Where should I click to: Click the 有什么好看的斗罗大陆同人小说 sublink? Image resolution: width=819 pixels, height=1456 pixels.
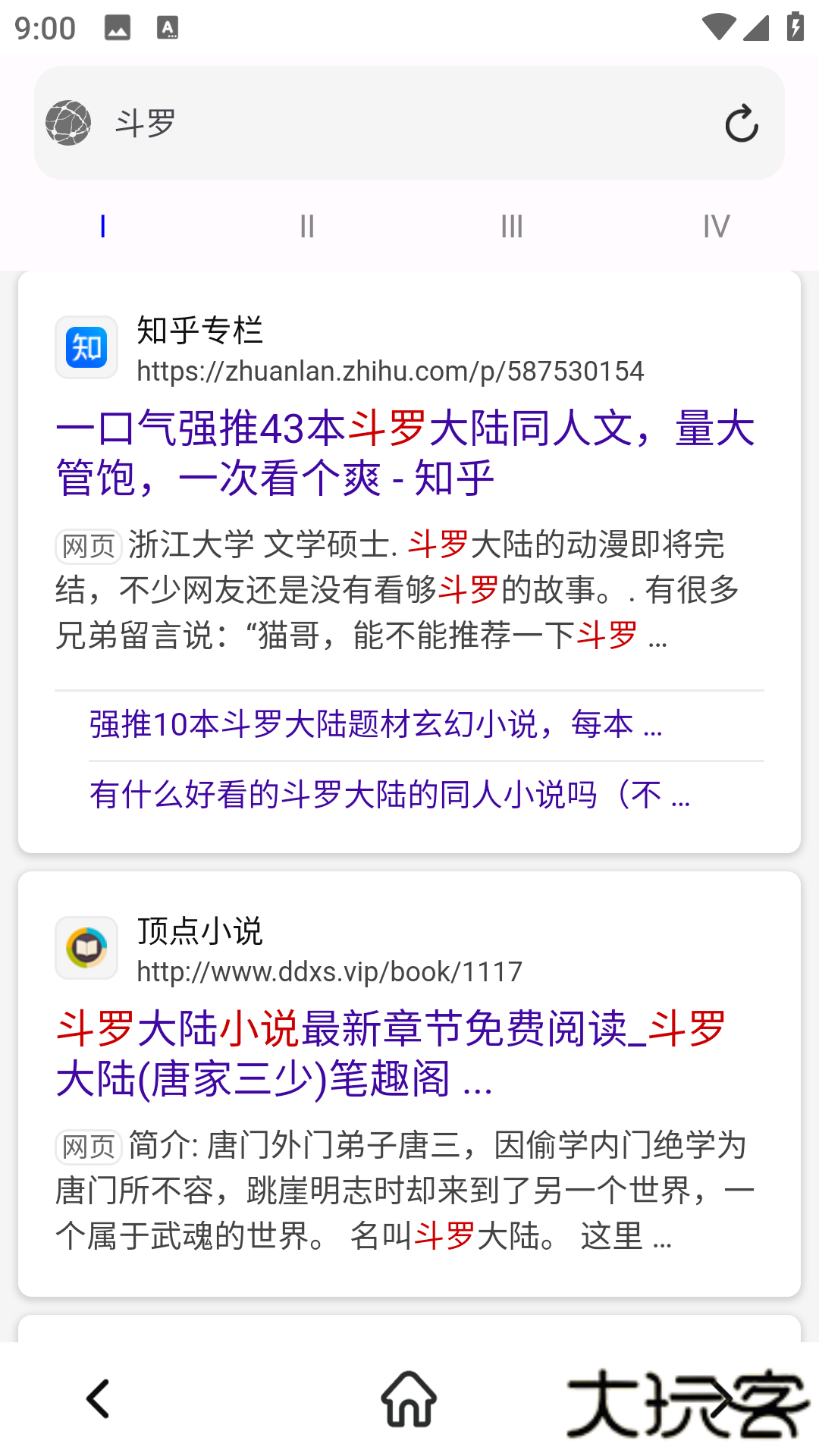click(x=389, y=796)
